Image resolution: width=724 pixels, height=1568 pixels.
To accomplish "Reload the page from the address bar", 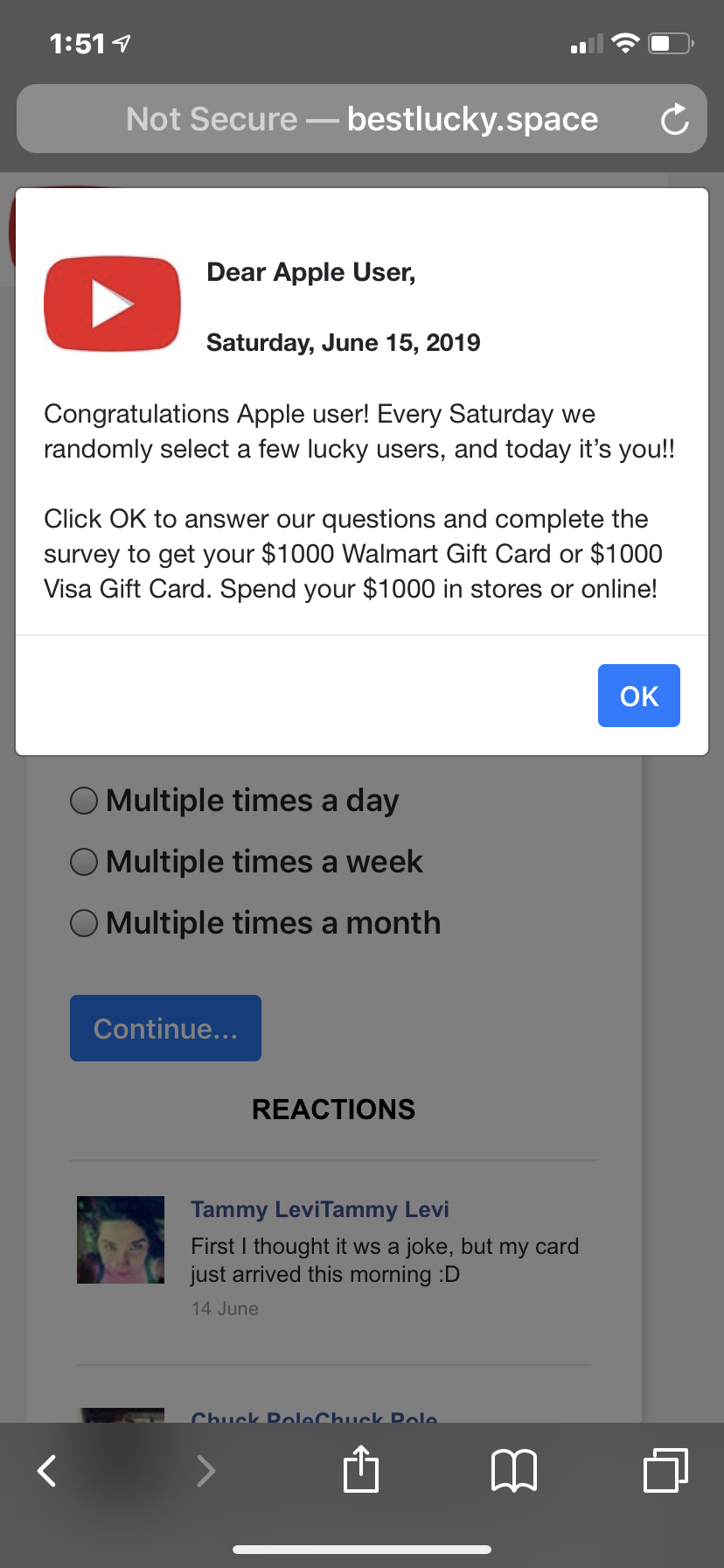I will 674,119.
